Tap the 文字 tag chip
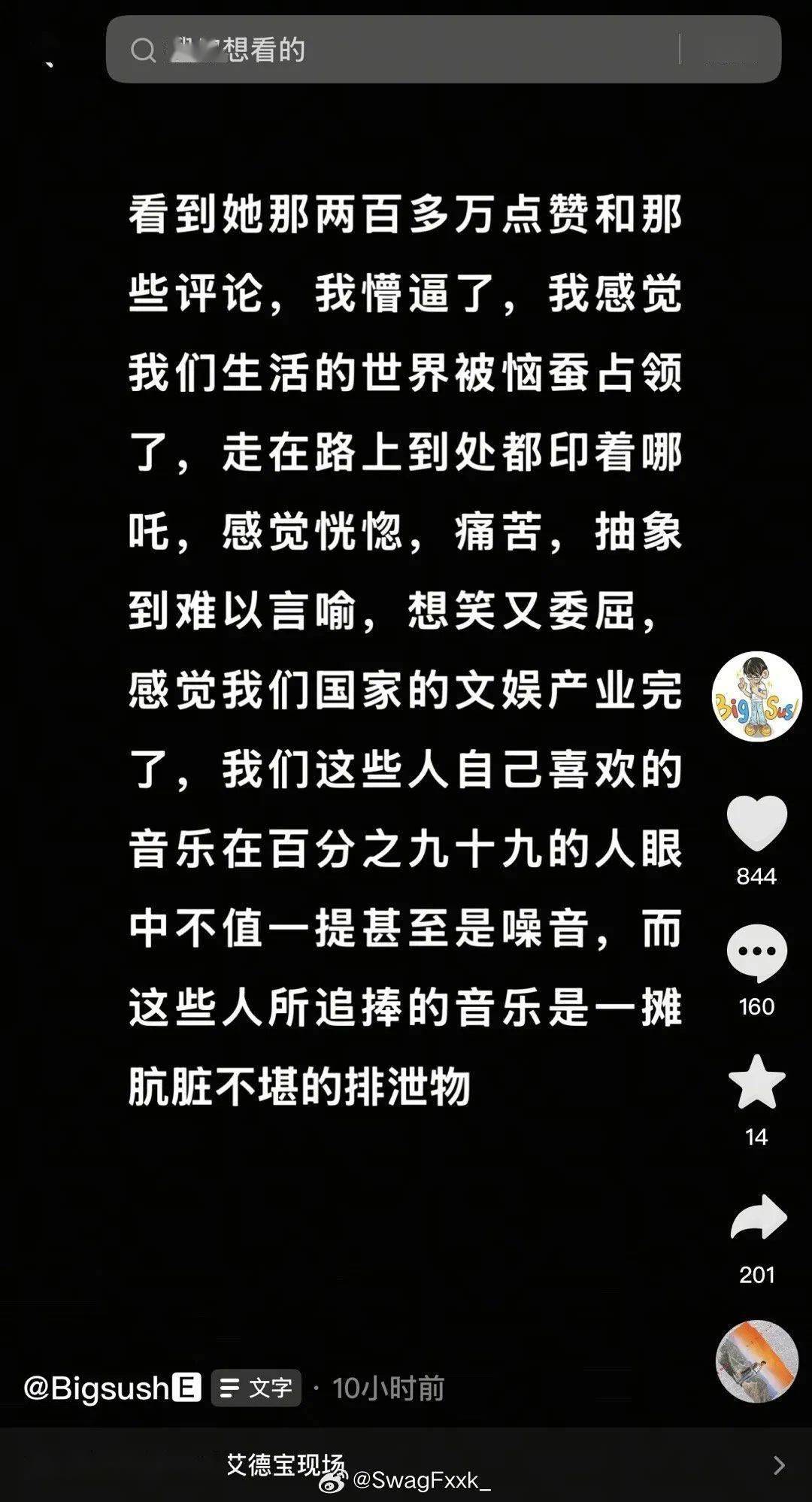 (x=256, y=1388)
